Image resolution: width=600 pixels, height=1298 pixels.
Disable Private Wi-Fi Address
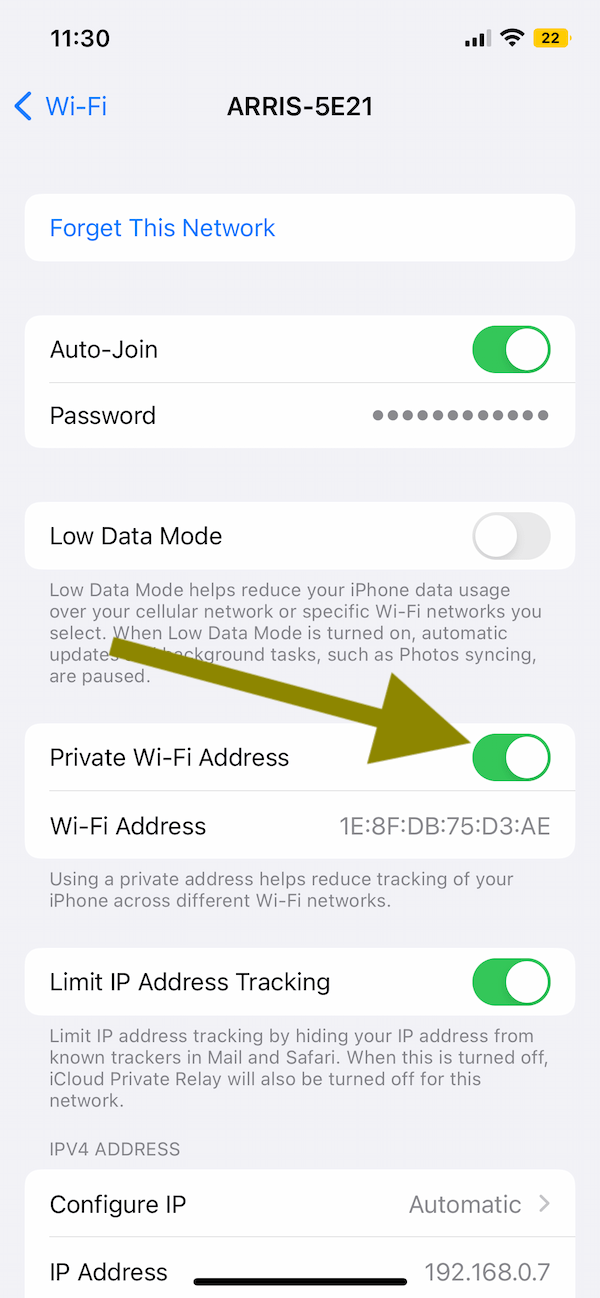tap(511, 757)
